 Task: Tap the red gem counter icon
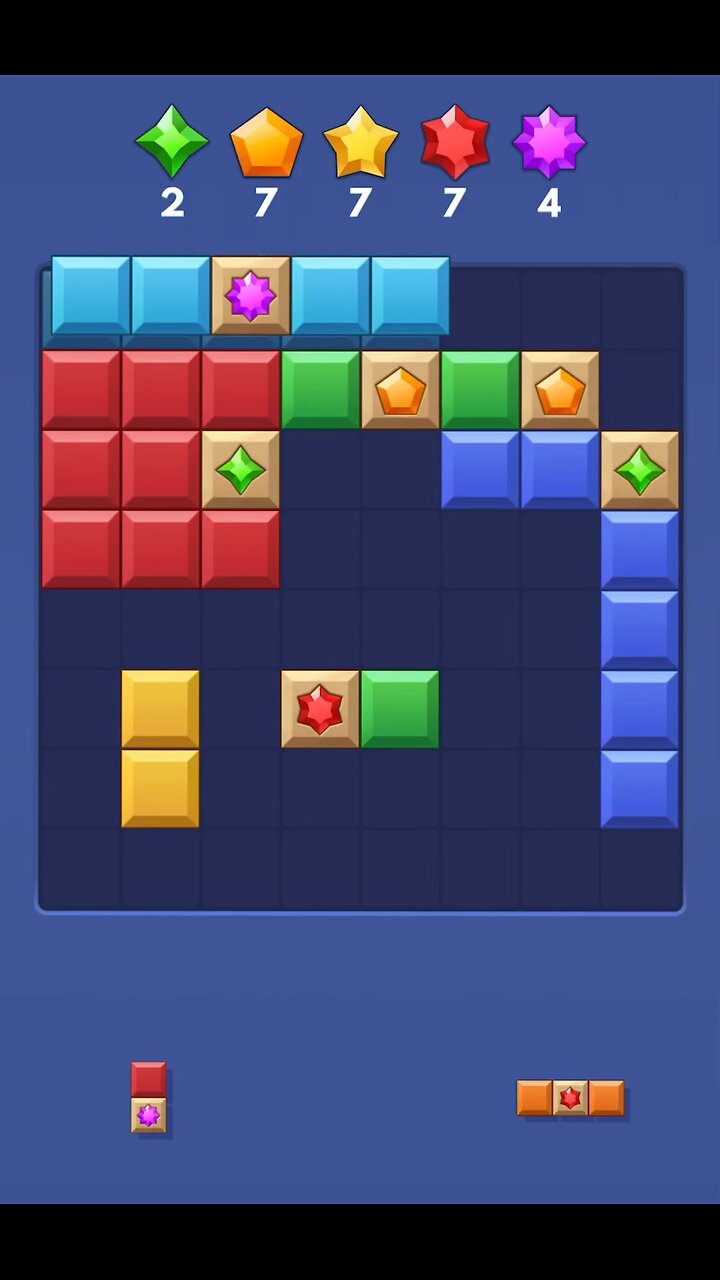[x=455, y=142]
